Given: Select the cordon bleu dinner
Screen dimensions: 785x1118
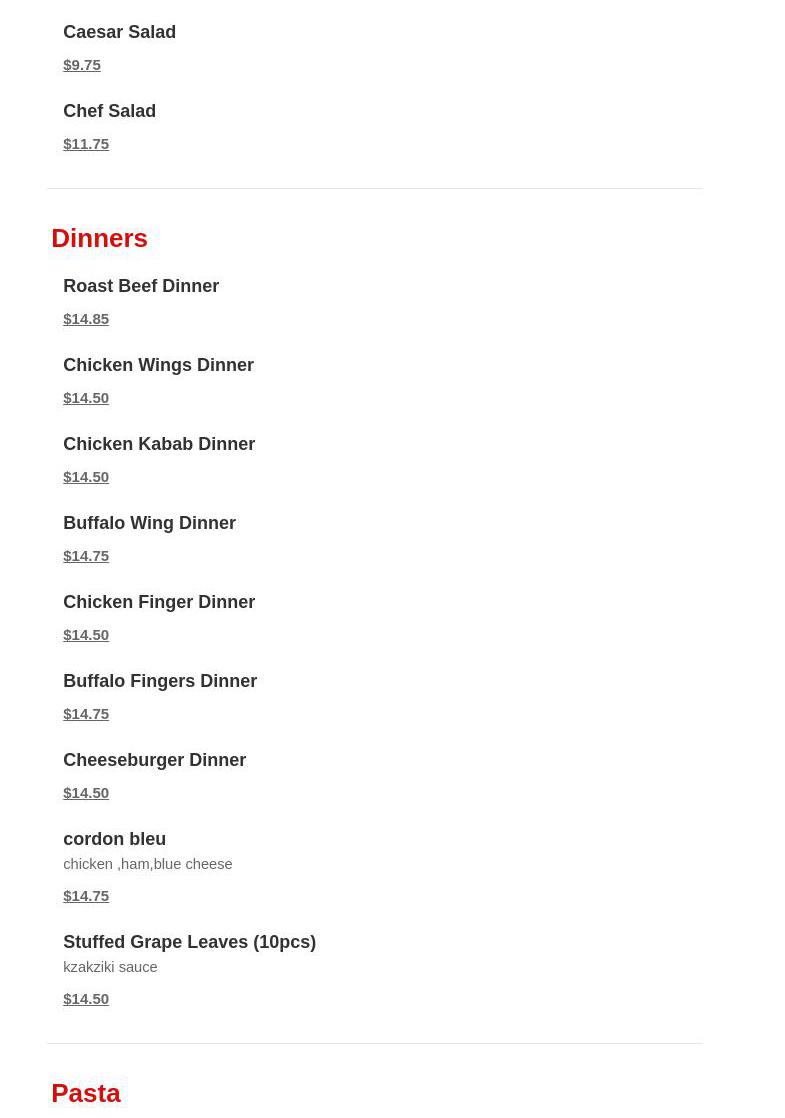Looking at the screenshot, I should (114, 839).
